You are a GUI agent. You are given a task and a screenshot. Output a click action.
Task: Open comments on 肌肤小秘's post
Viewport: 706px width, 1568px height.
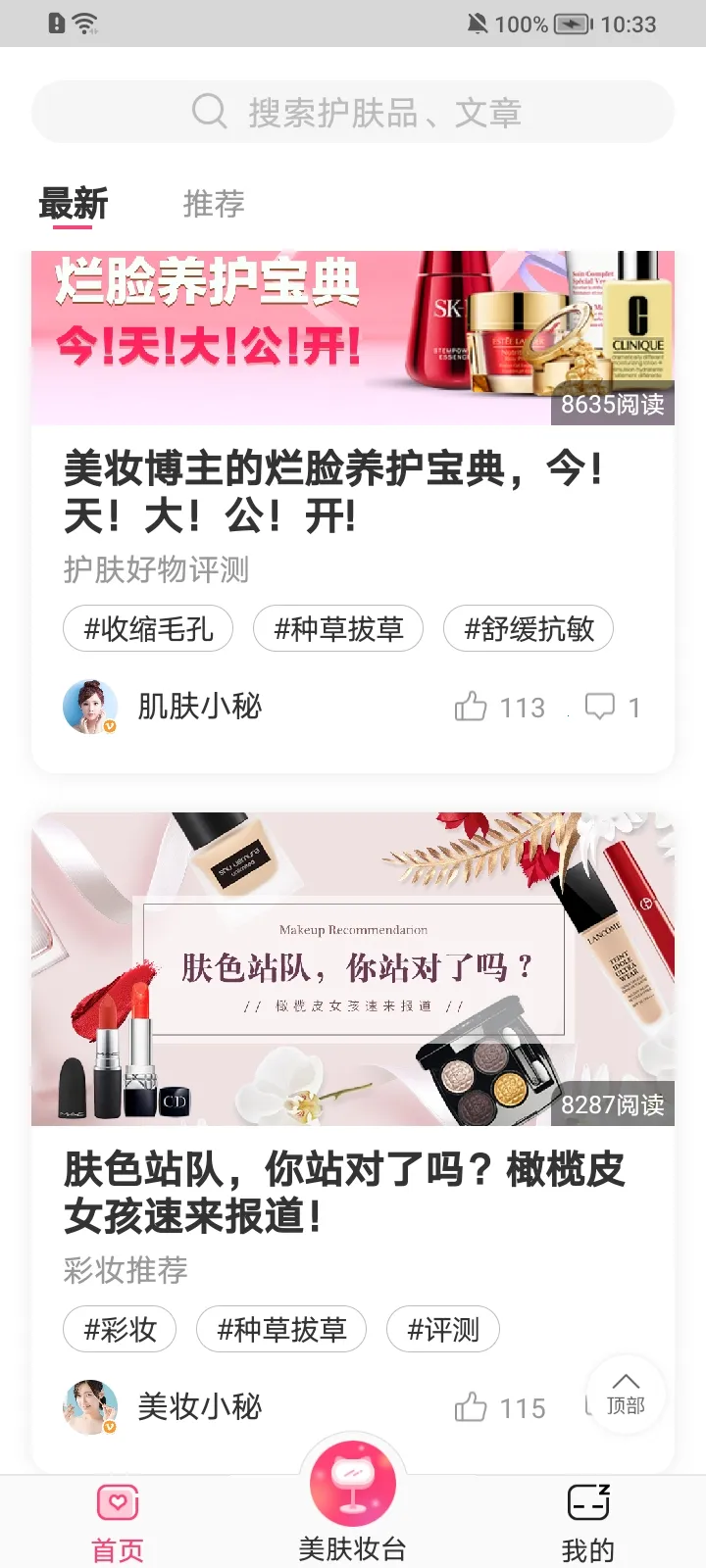[600, 707]
